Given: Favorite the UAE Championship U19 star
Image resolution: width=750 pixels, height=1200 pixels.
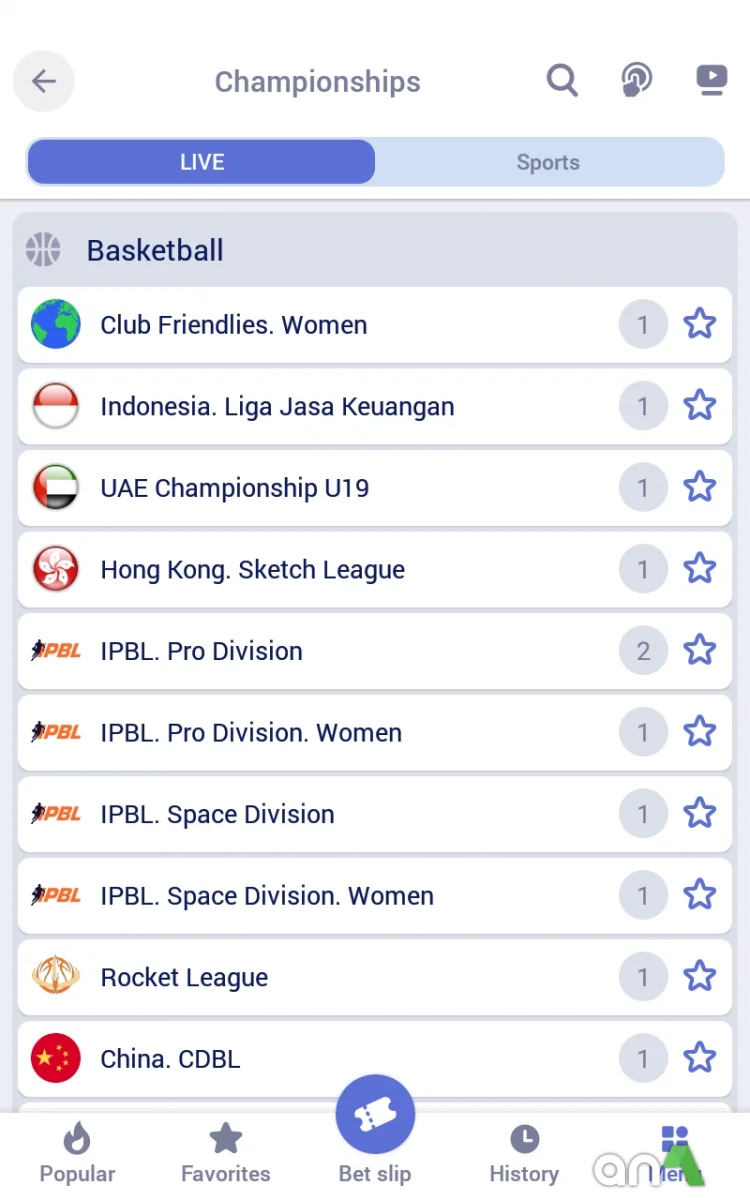Looking at the screenshot, I should tap(699, 488).
